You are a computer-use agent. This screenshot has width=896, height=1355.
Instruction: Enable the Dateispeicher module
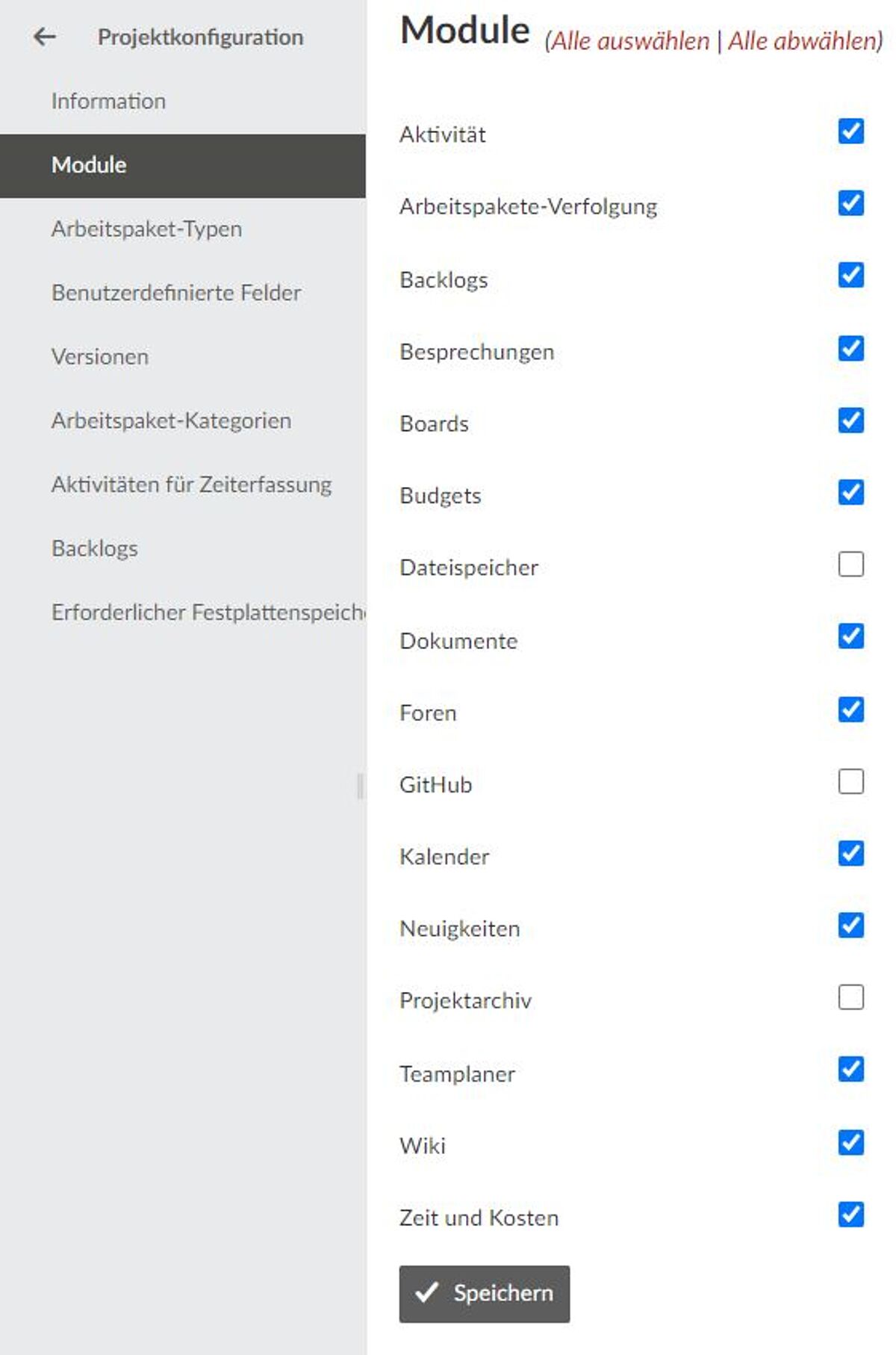click(850, 565)
